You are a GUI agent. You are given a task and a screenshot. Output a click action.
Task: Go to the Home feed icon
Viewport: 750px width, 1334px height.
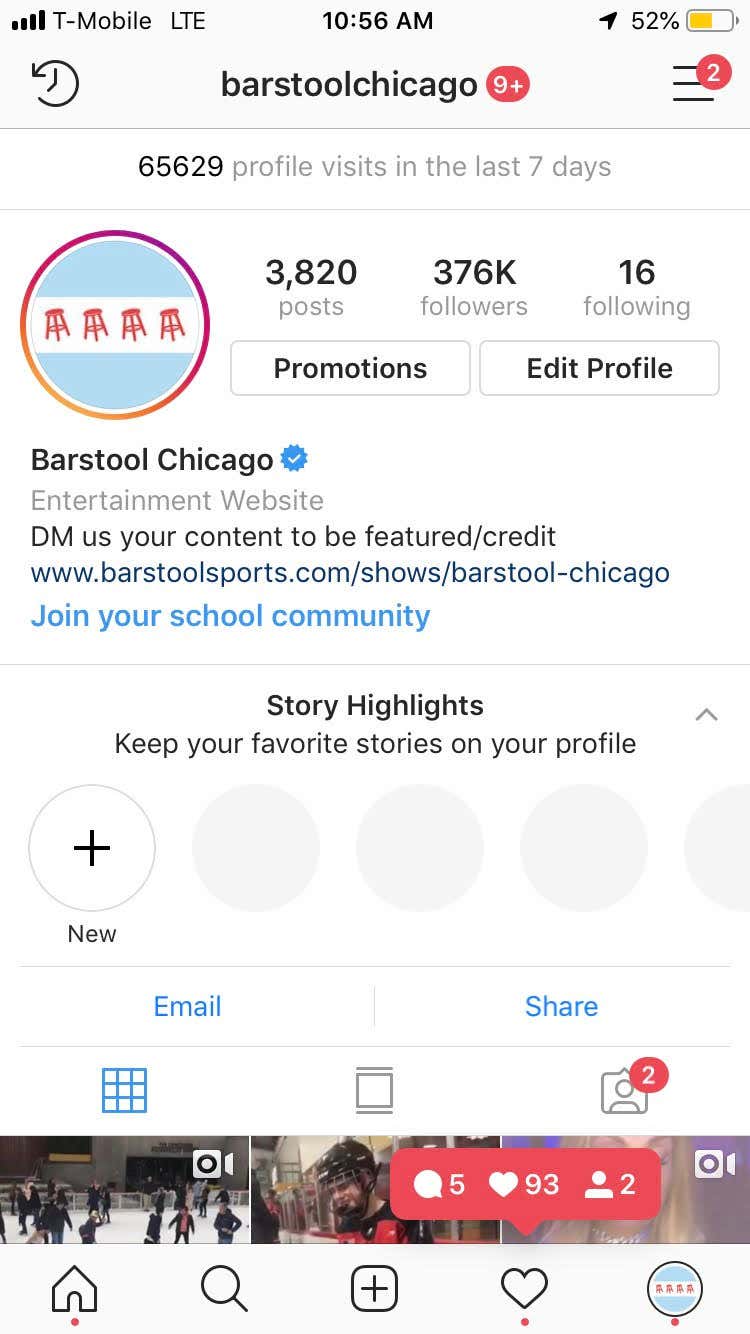(x=74, y=1290)
